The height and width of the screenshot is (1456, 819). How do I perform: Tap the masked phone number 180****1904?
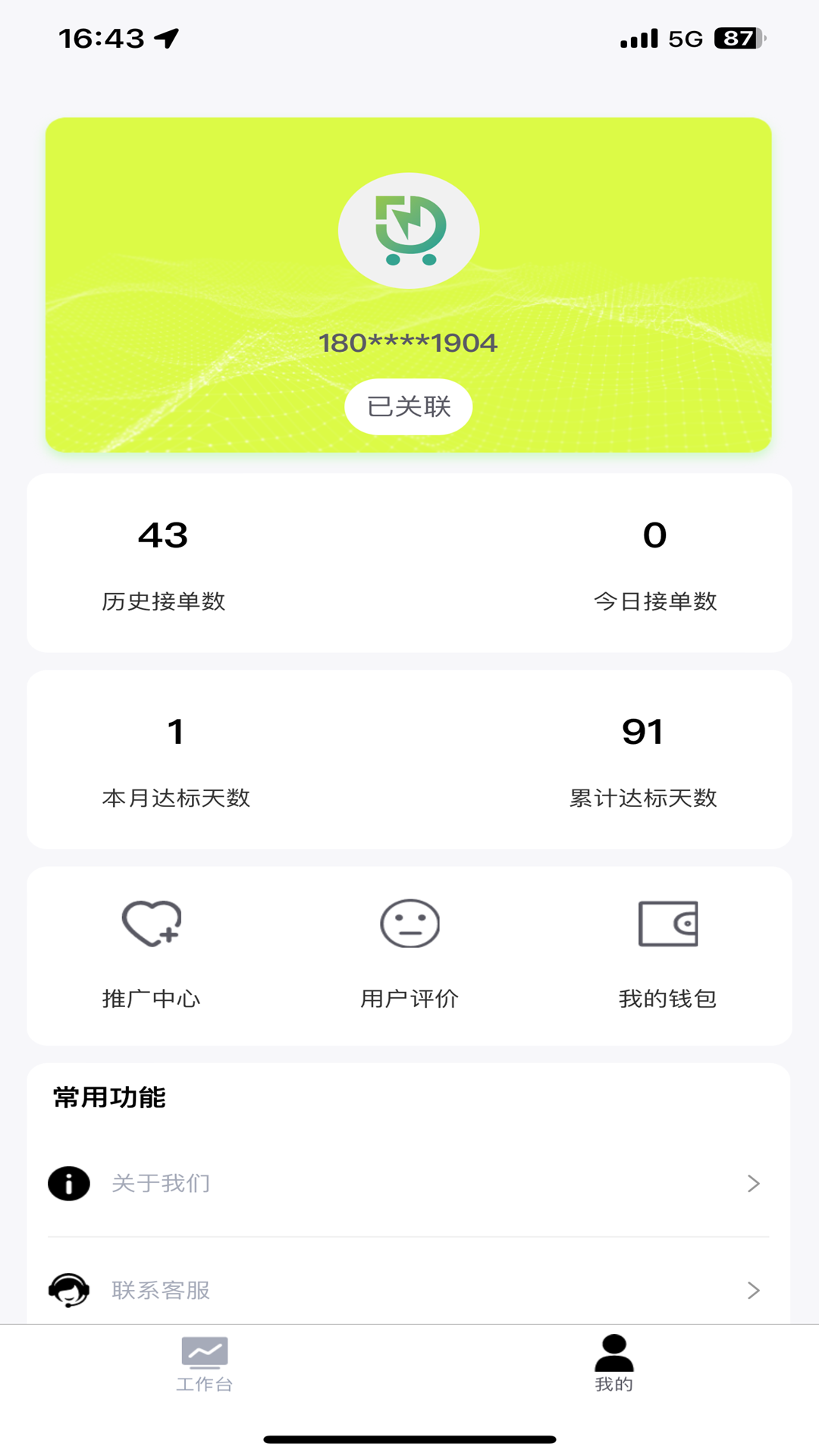409,343
